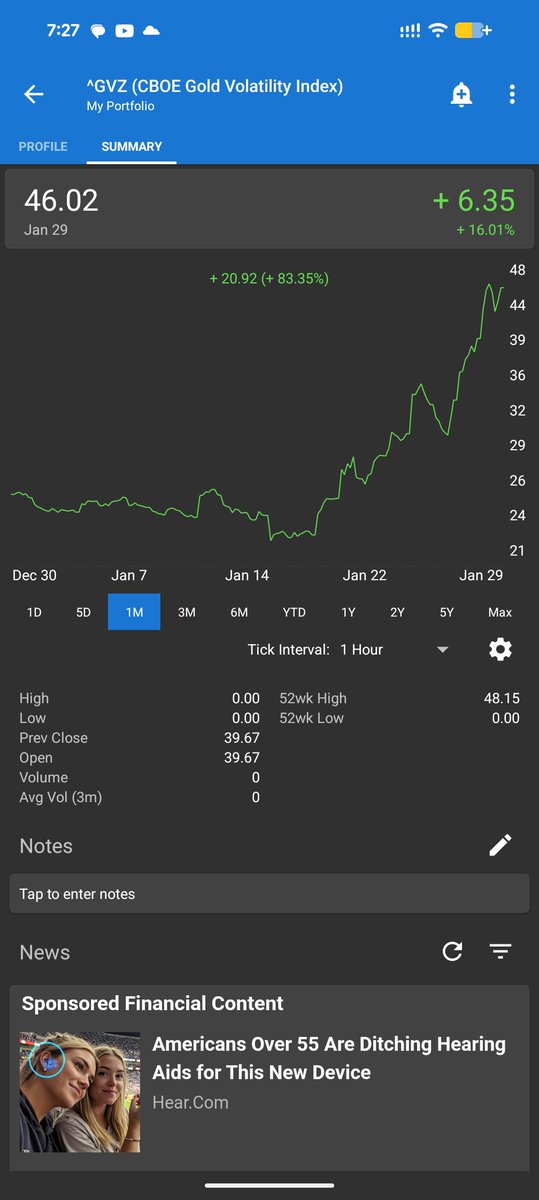The width and height of the screenshot is (539, 1200).
Task: Go back with the arrow icon
Action: [34, 95]
